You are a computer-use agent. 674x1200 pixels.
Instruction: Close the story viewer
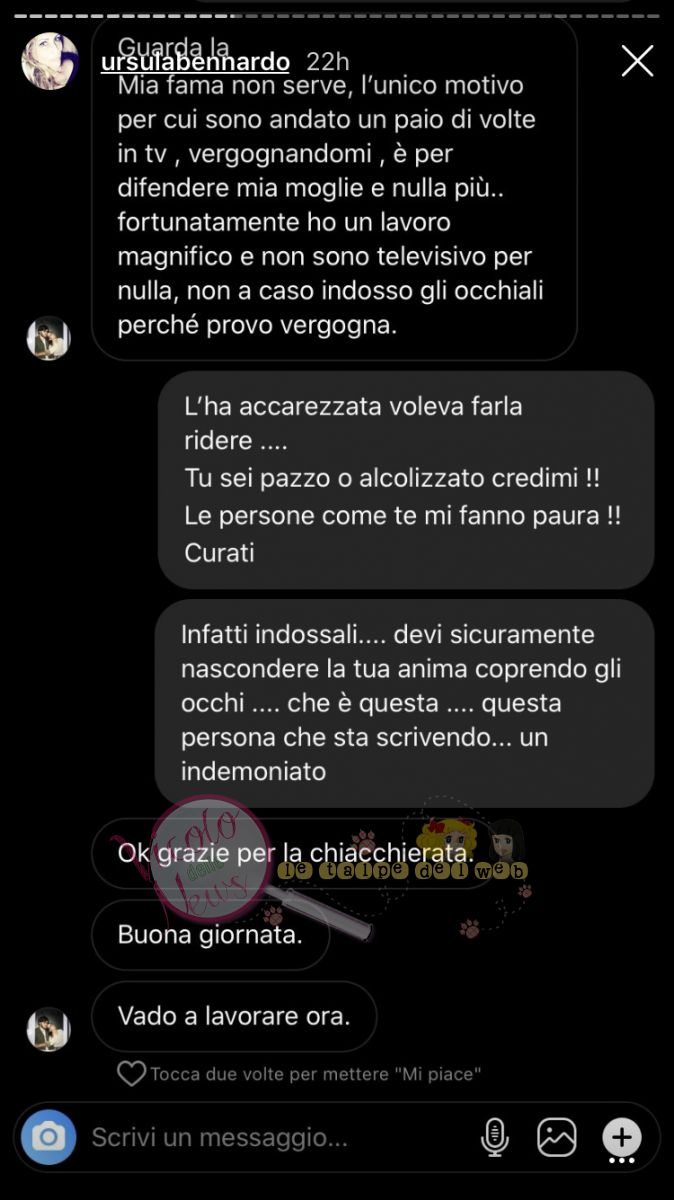click(637, 61)
